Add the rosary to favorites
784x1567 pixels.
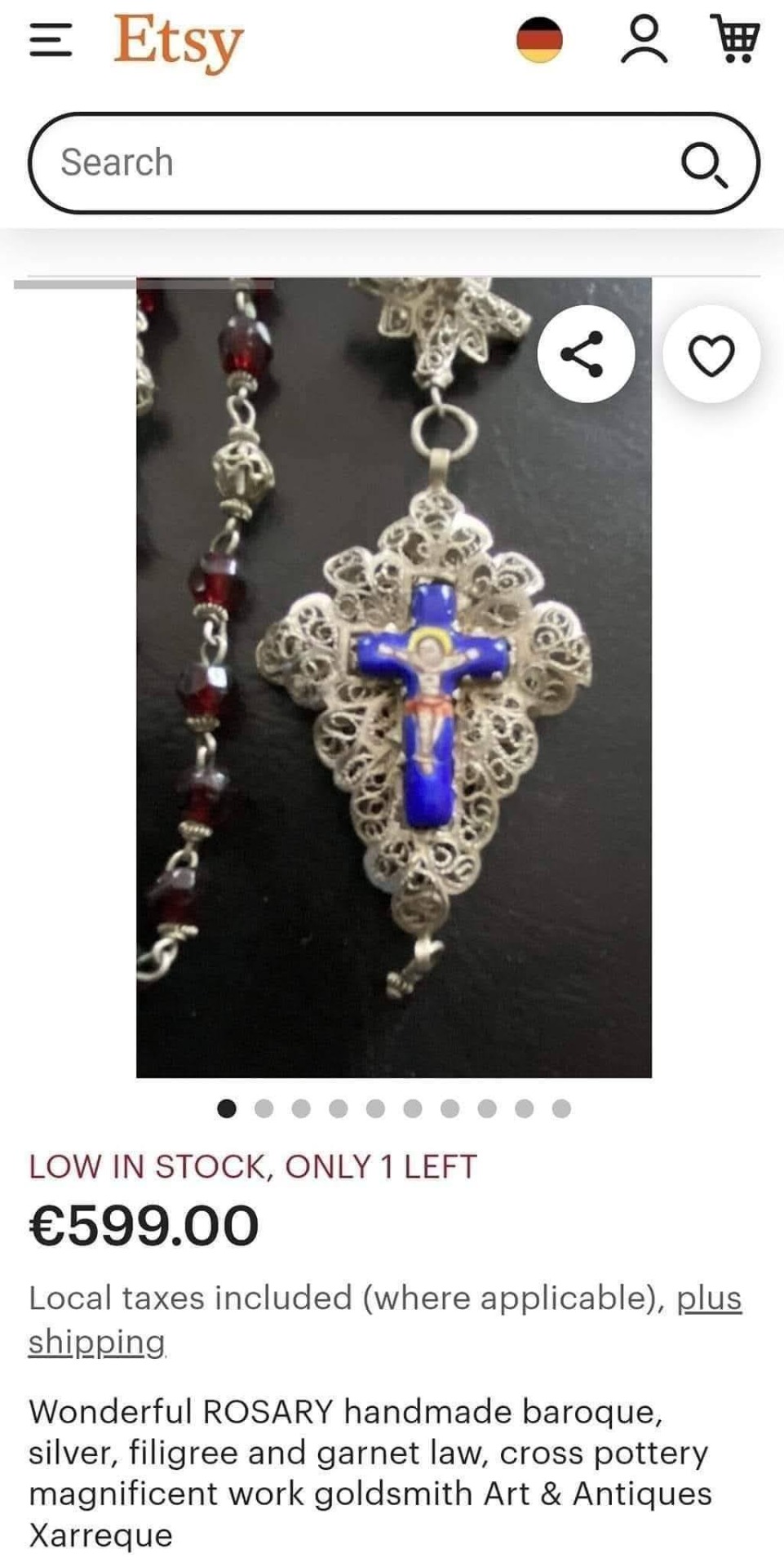711,355
